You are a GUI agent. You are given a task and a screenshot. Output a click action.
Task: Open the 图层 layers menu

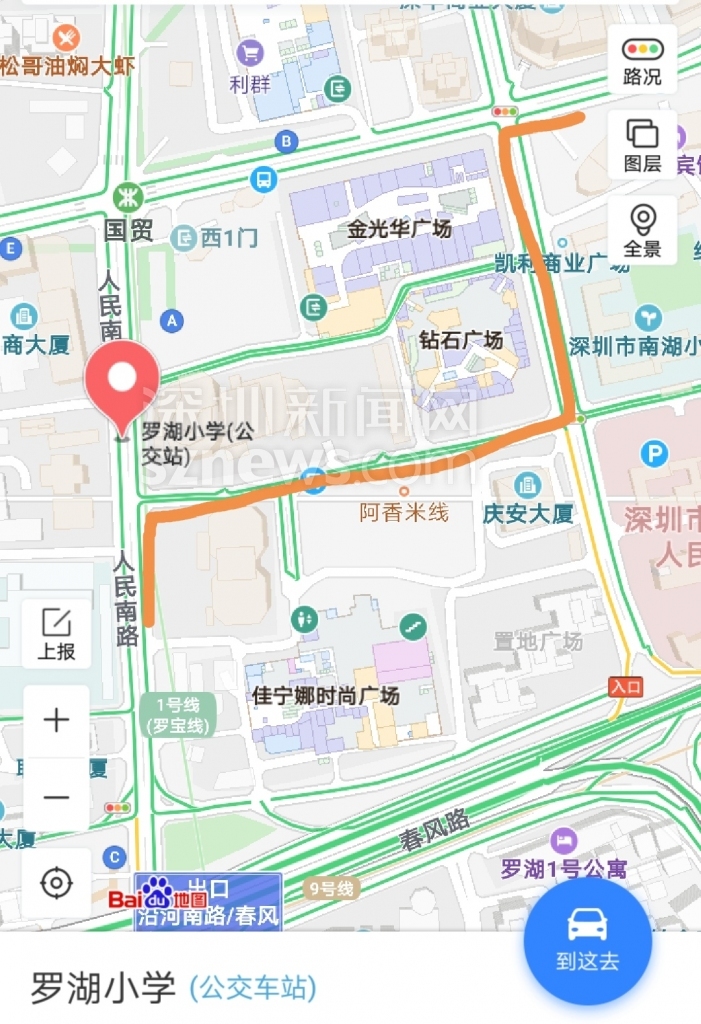[642, 146]
